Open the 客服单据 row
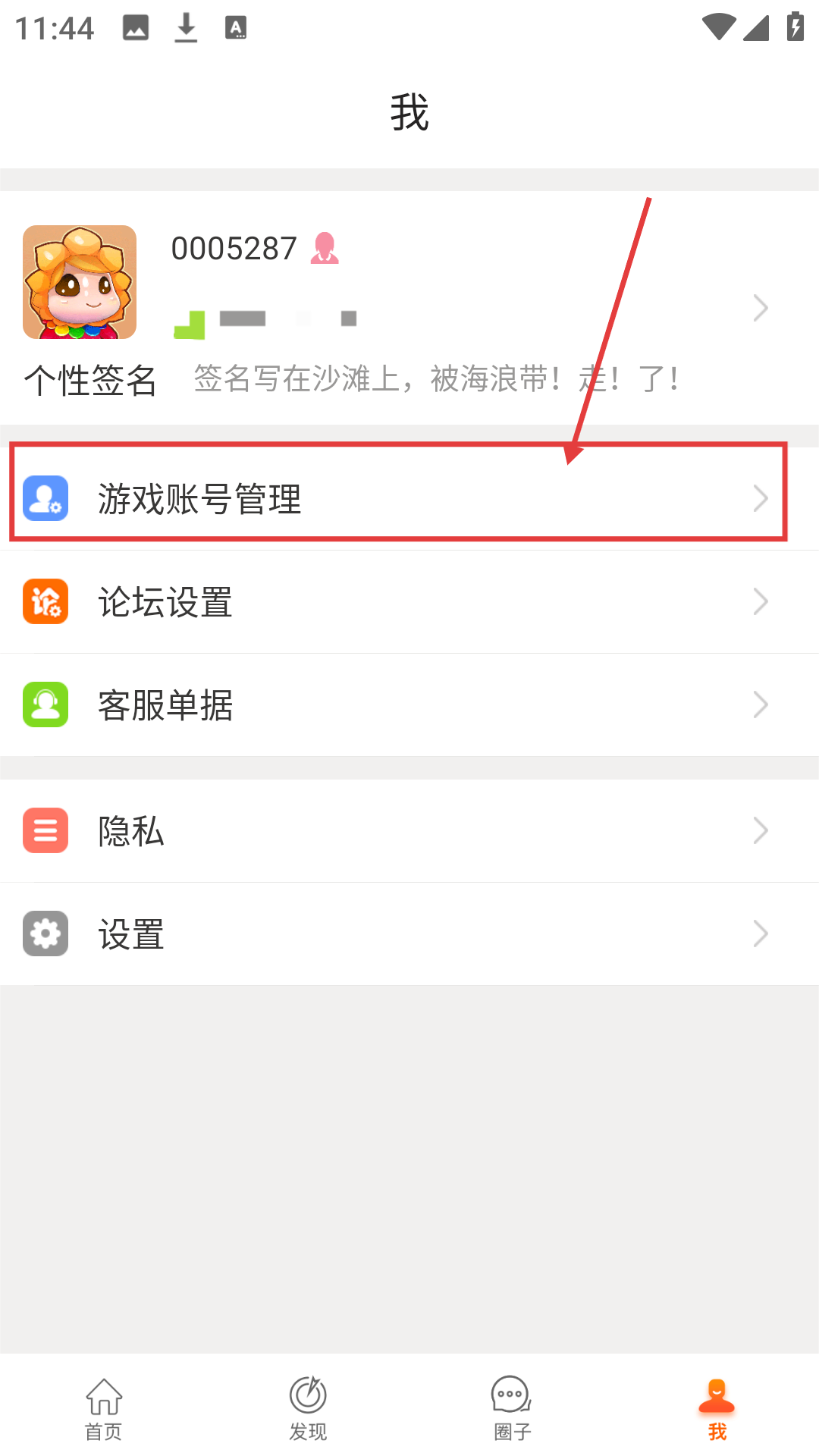 [409, 705]
